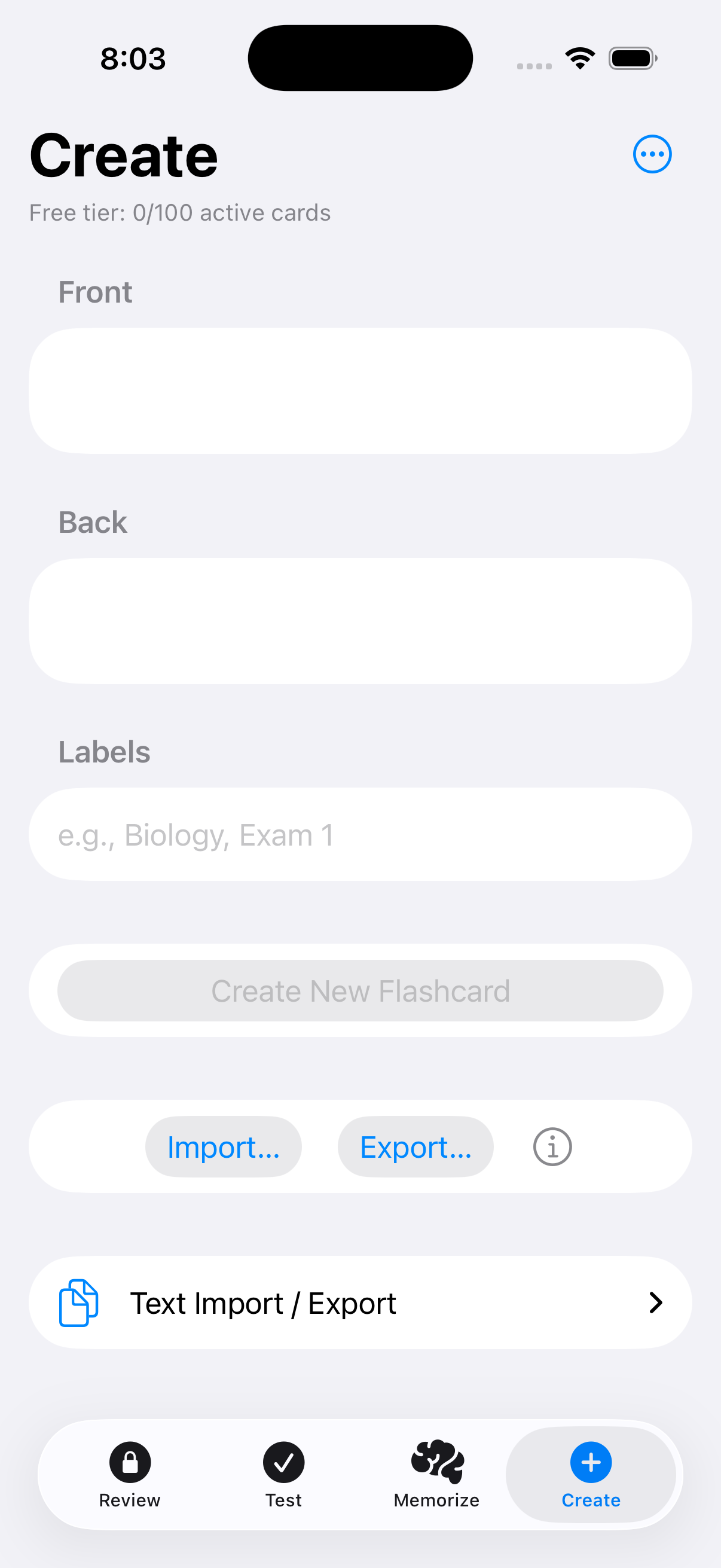Tap the info icon beside Export

click(x=551, y=1146)
